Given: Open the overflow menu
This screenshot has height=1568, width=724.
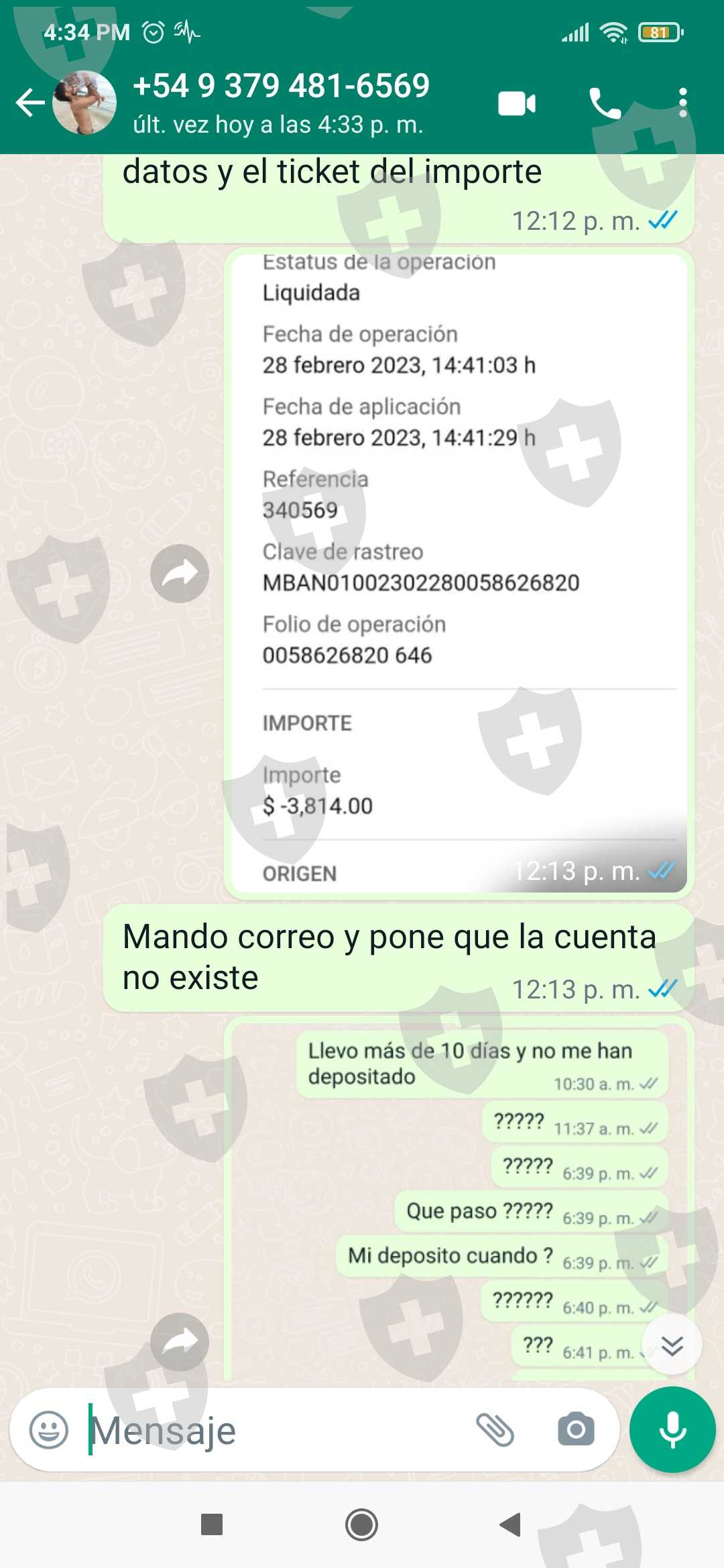Looking at the screenshot, I should [x=682, y=104].
